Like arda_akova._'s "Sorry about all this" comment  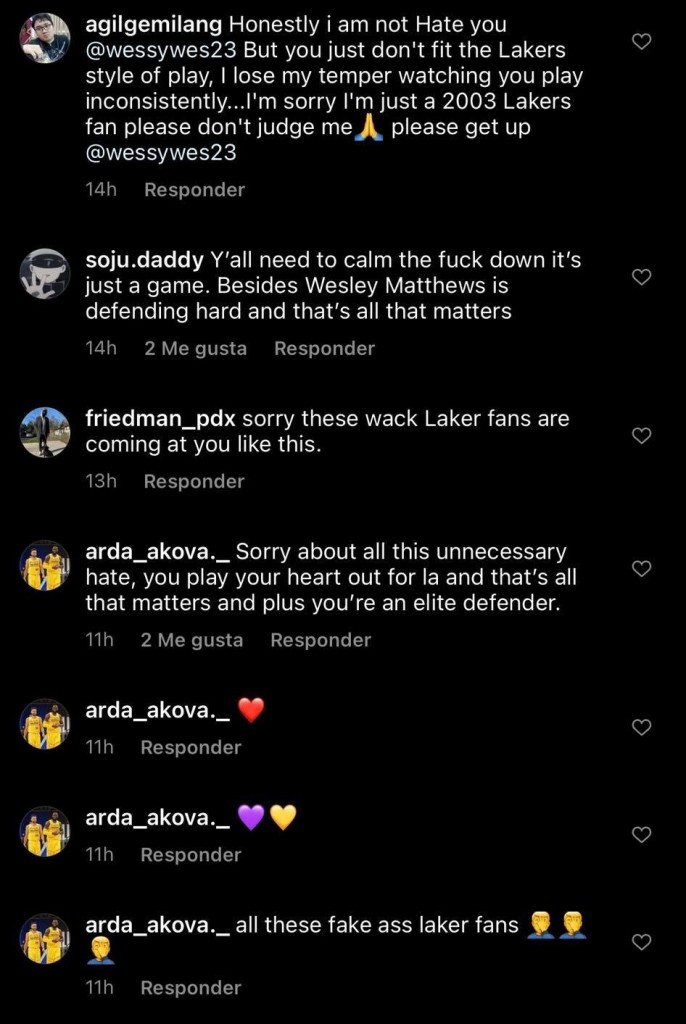[643, 568]
